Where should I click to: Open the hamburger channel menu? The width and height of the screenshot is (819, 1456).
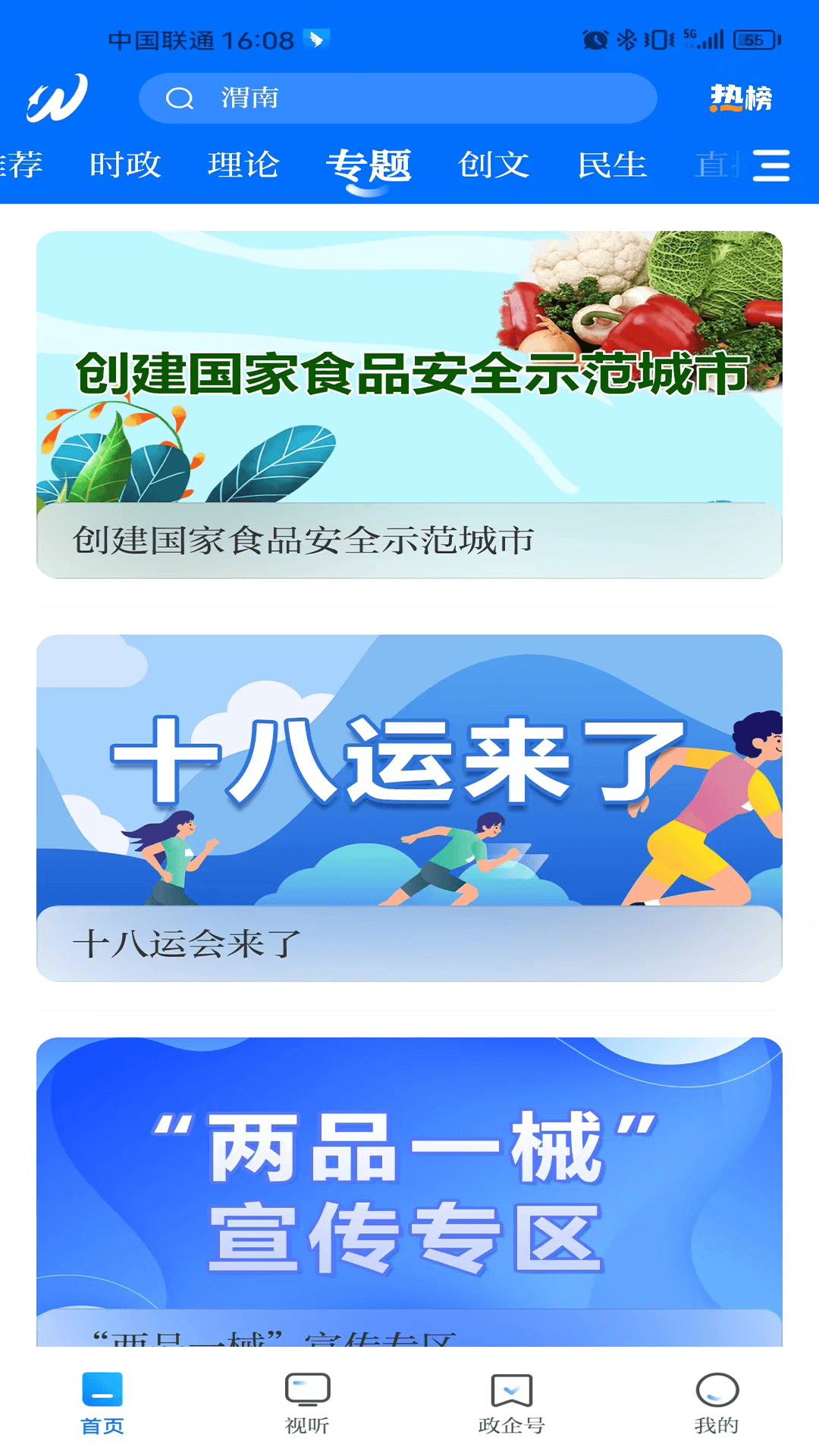coord(772,165)
